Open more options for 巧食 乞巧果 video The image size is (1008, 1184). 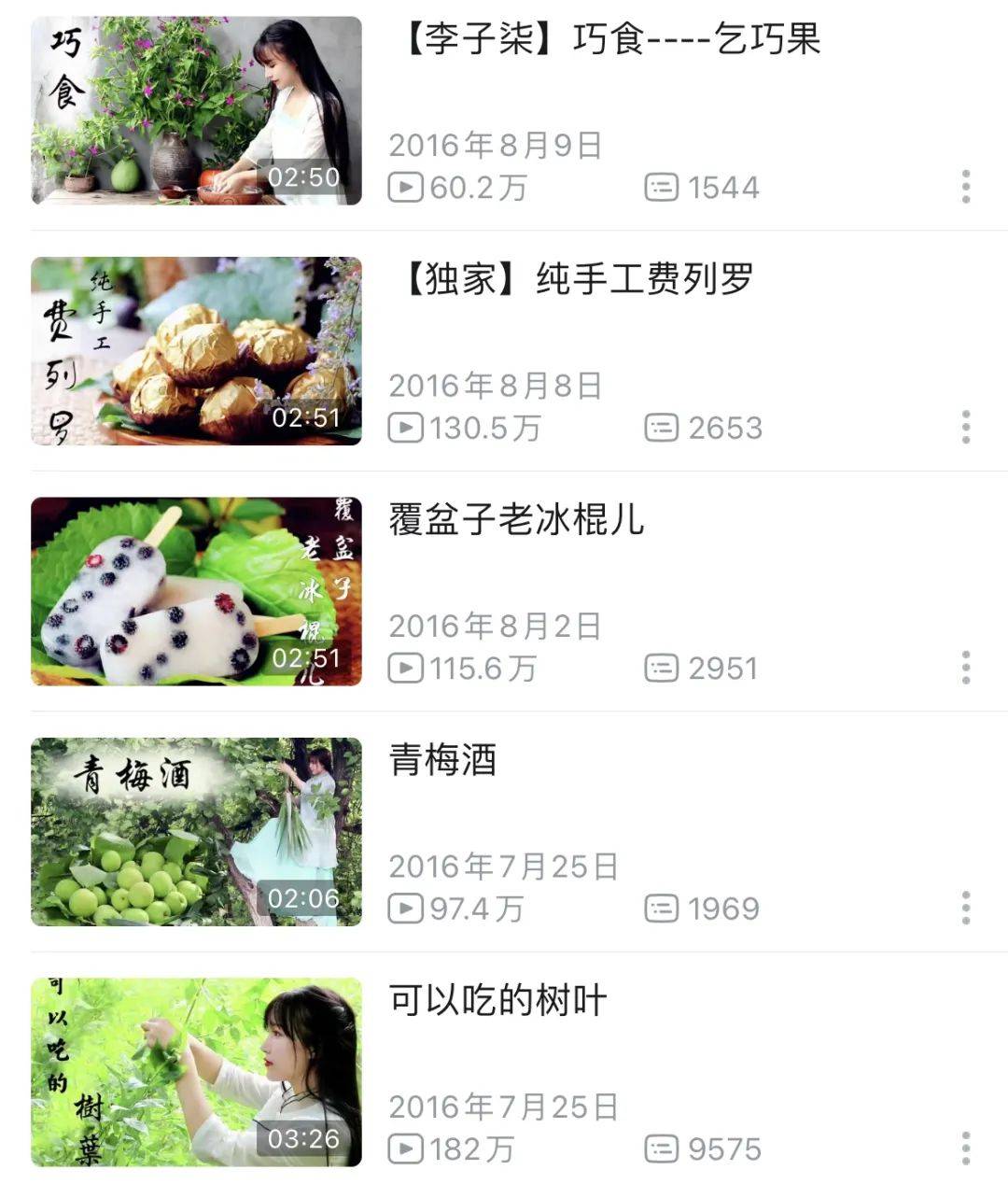click(x=966, y=187)
